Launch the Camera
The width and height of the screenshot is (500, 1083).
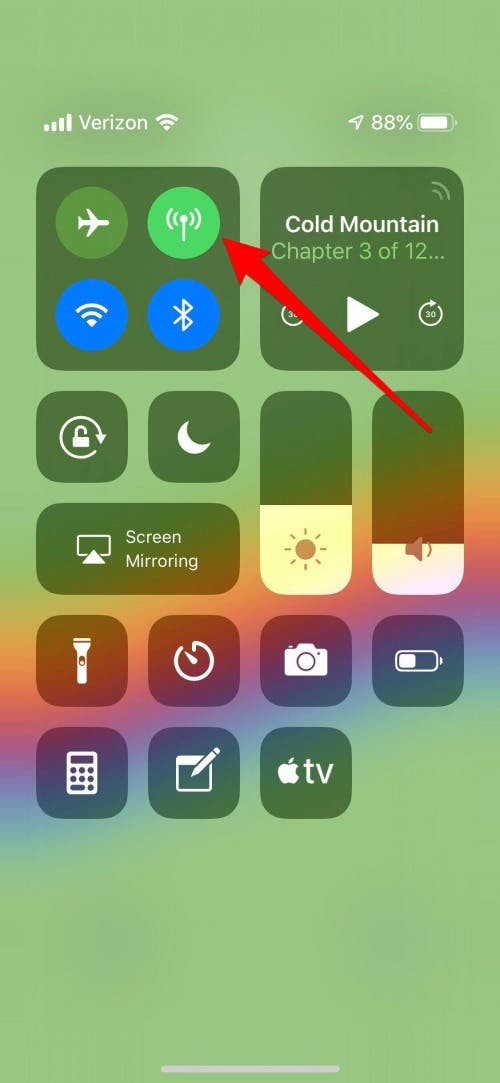click(x=306, y=661)
